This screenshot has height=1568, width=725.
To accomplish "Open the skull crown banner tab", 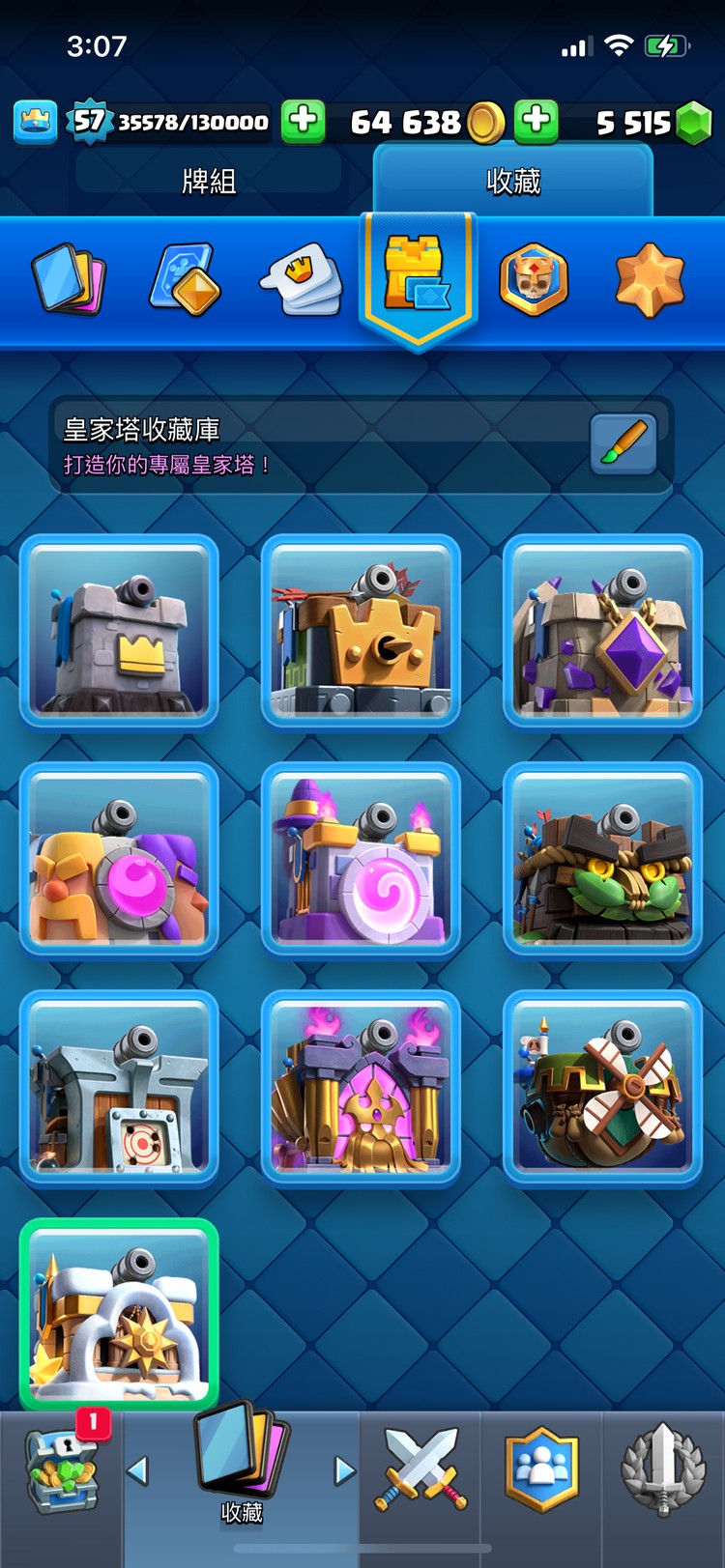I will 534,280.
